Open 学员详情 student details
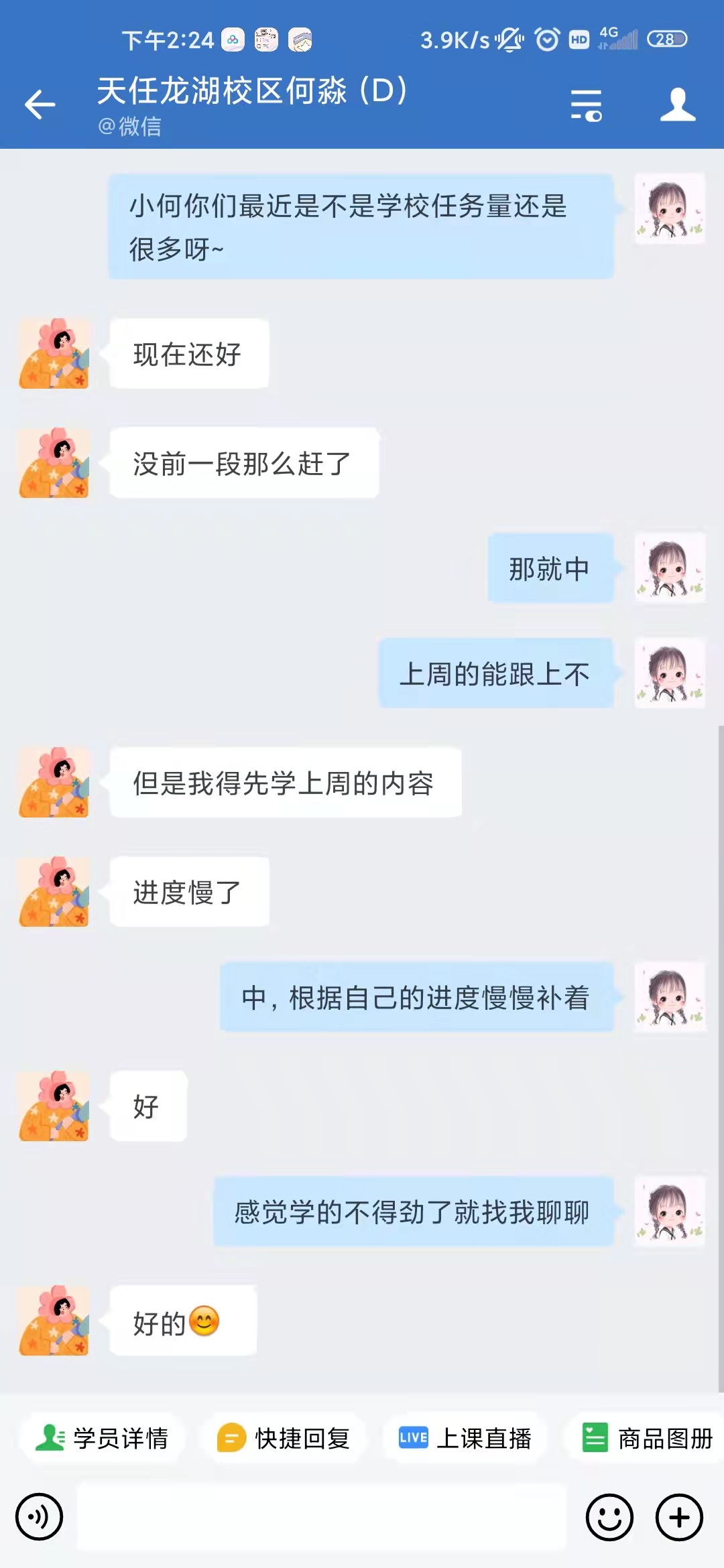 [102, 1438]
